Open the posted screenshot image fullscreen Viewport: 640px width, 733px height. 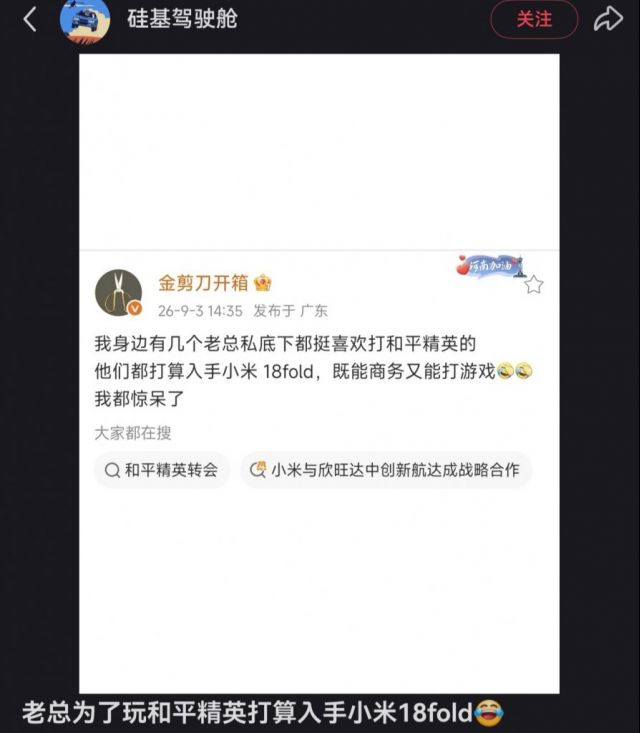coord(319,374)
